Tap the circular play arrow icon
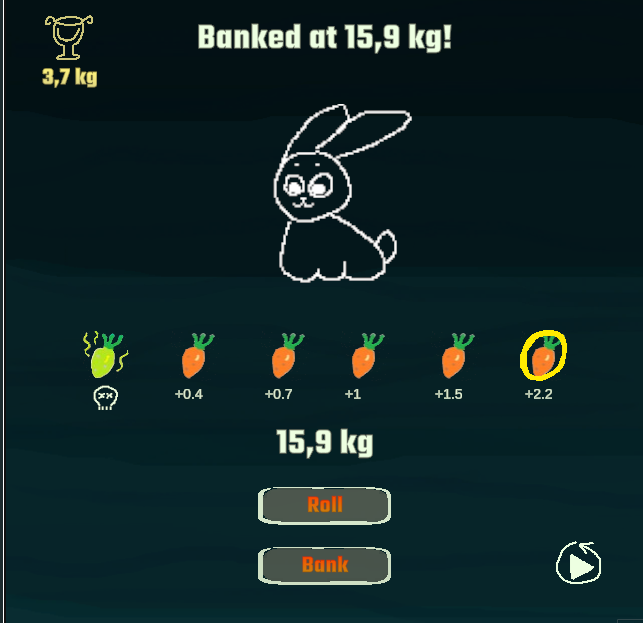The width and height of the screenshot is (643, 623). (577, 564)
